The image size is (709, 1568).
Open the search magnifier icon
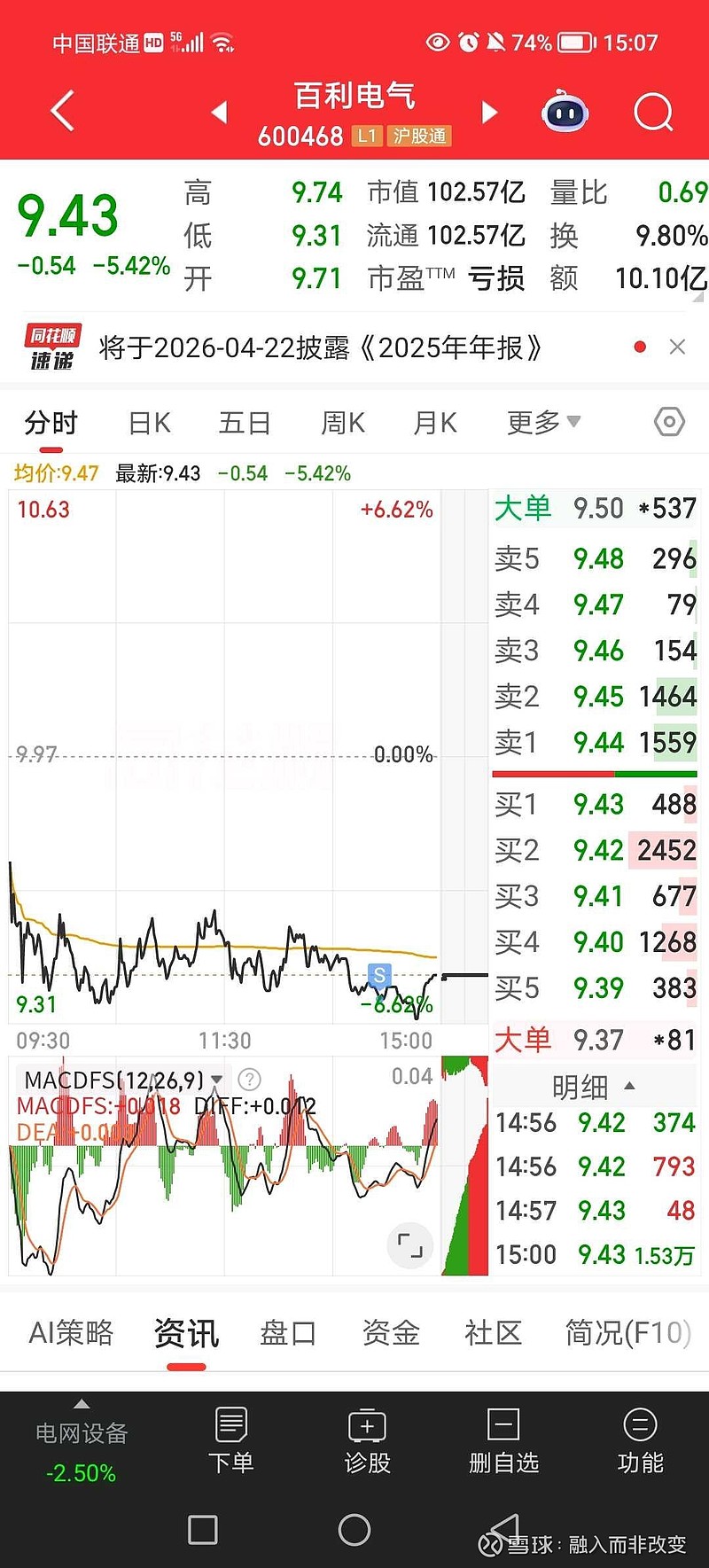click(653, 112)
